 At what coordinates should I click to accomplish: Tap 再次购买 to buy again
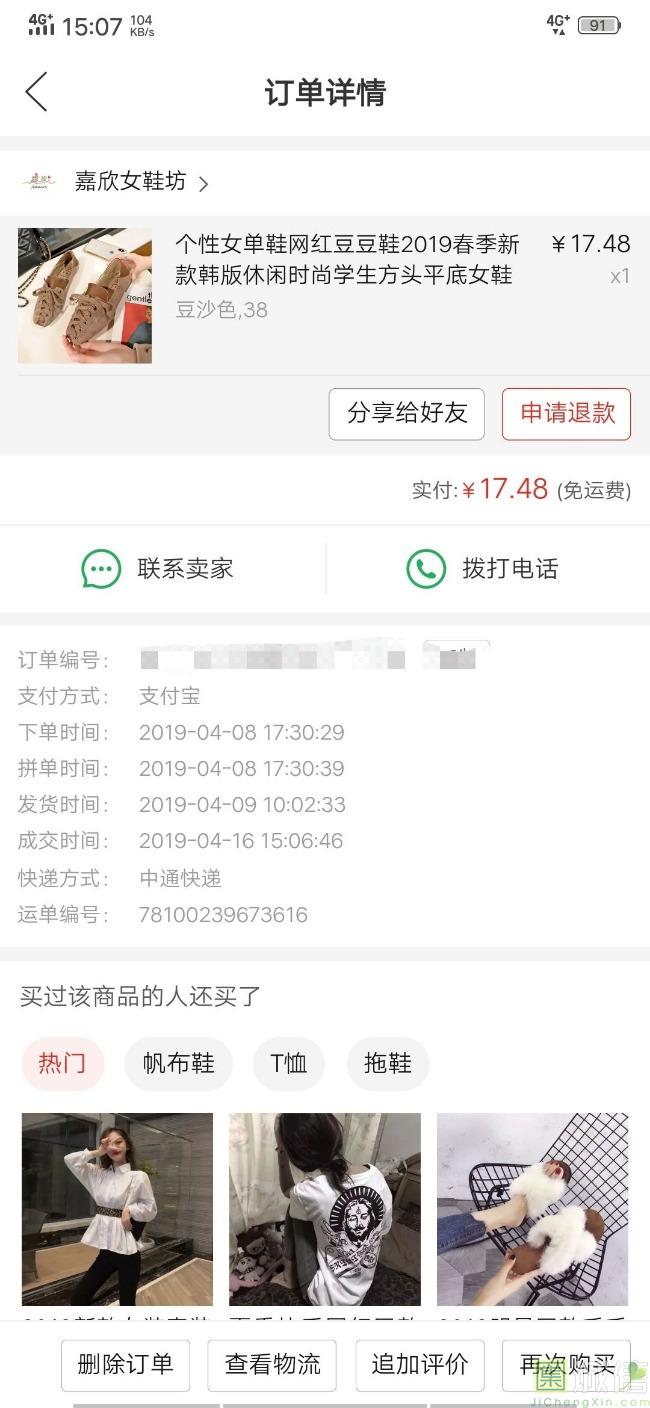(x=566, y=1365)
